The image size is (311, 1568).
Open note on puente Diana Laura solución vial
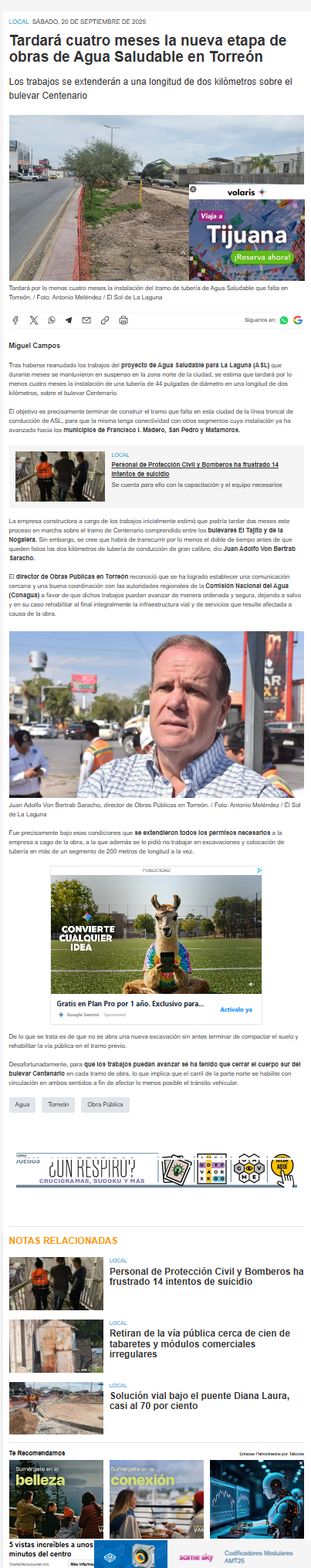[x=200, y=1401]
